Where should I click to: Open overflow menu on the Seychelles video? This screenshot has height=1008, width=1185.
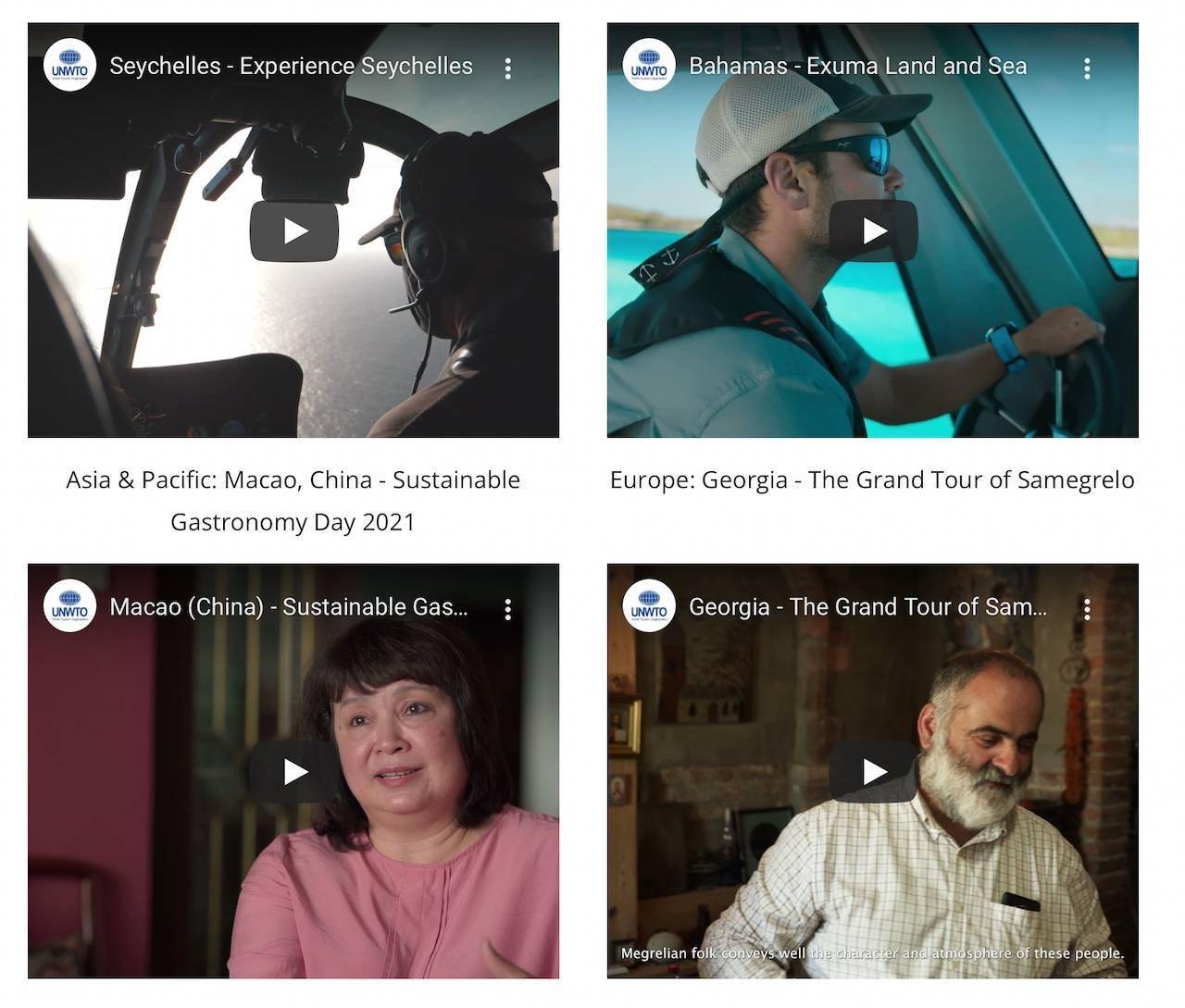point(507,68)
